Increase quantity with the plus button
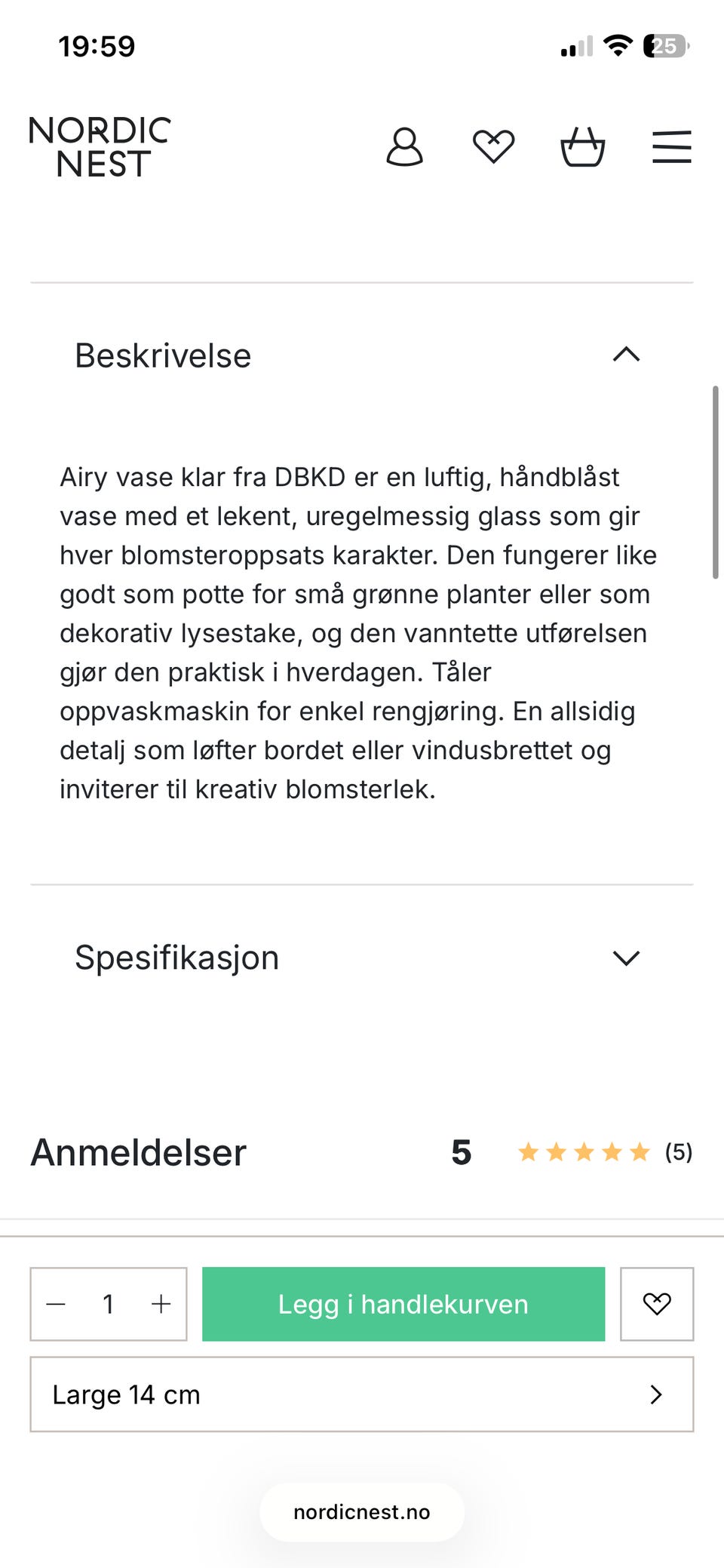The image size is (724, 1568). 161,1304
